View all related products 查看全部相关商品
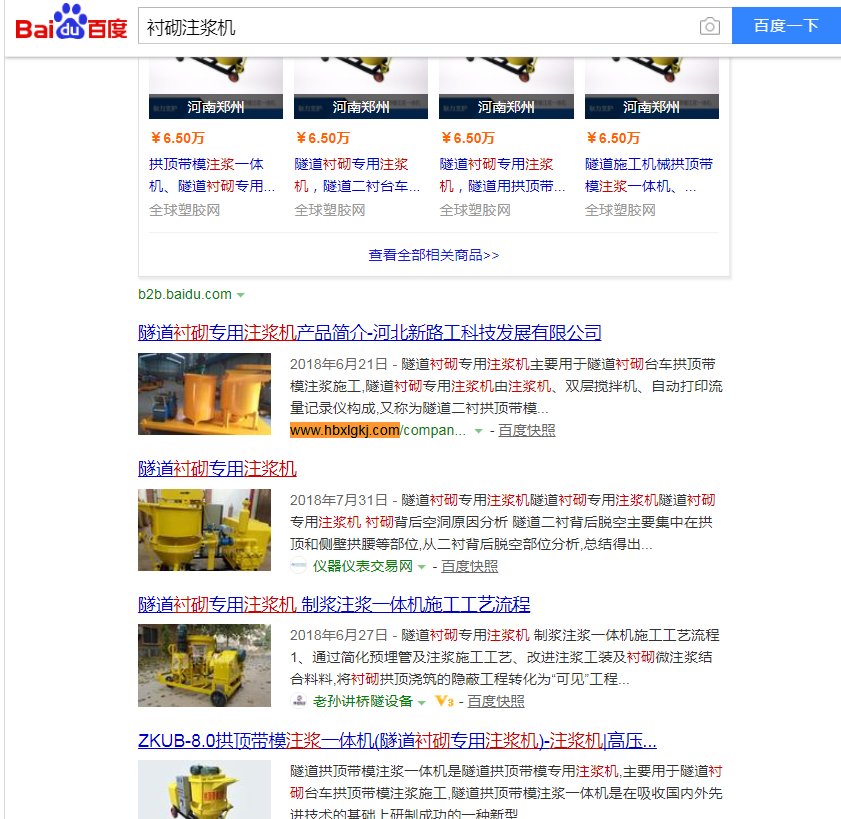Viewport: 841px width, 819px height. tap(433, 255)
